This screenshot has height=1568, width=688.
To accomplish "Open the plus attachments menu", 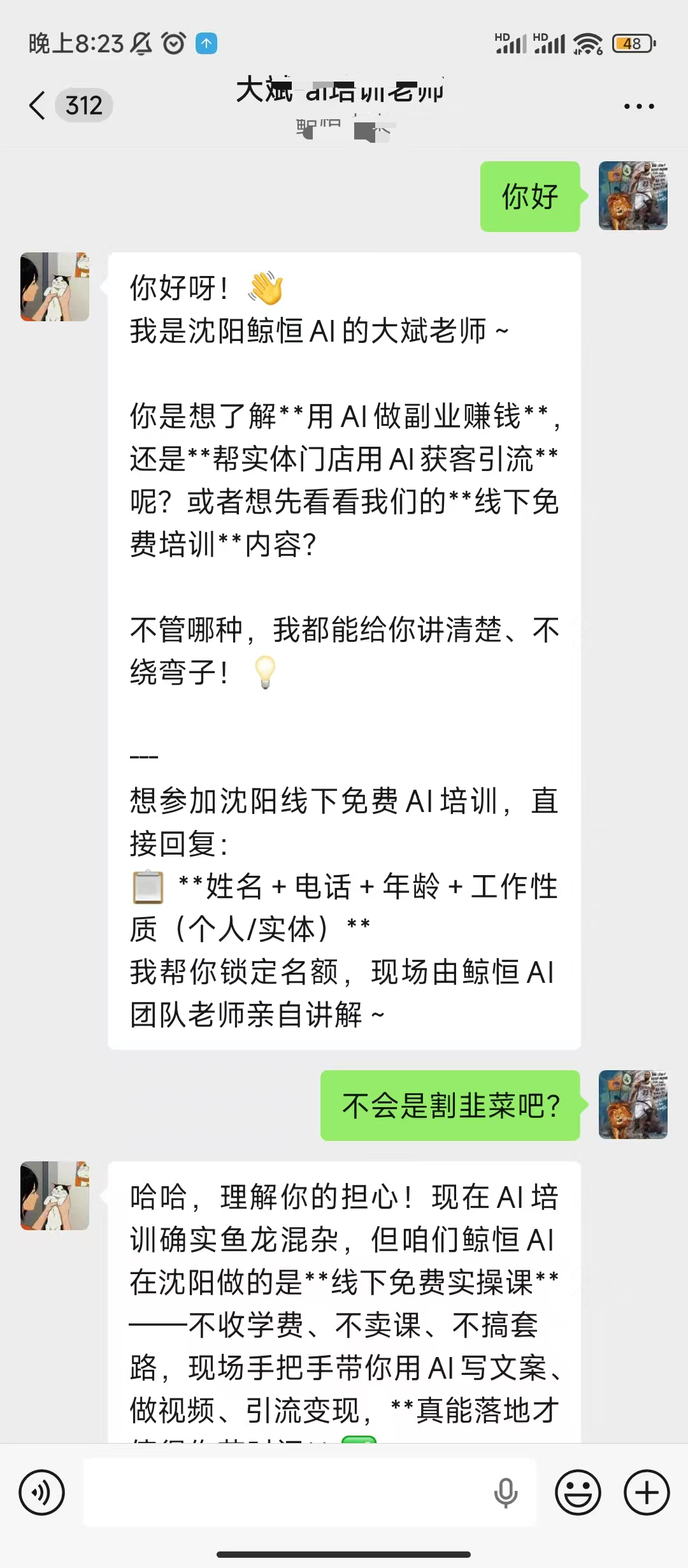I will click(647, 1492).
